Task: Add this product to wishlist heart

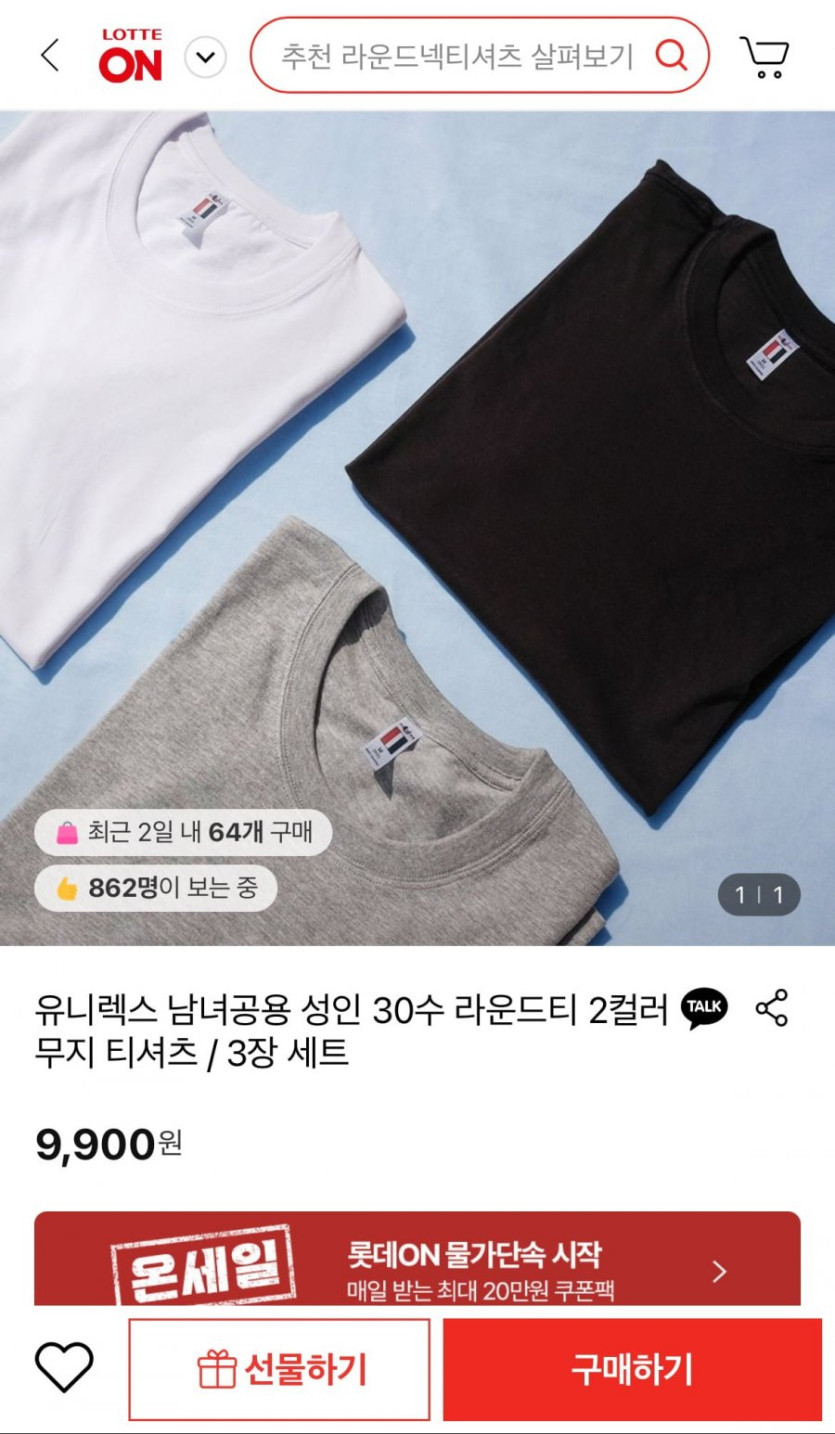Action: point(64,1367)
